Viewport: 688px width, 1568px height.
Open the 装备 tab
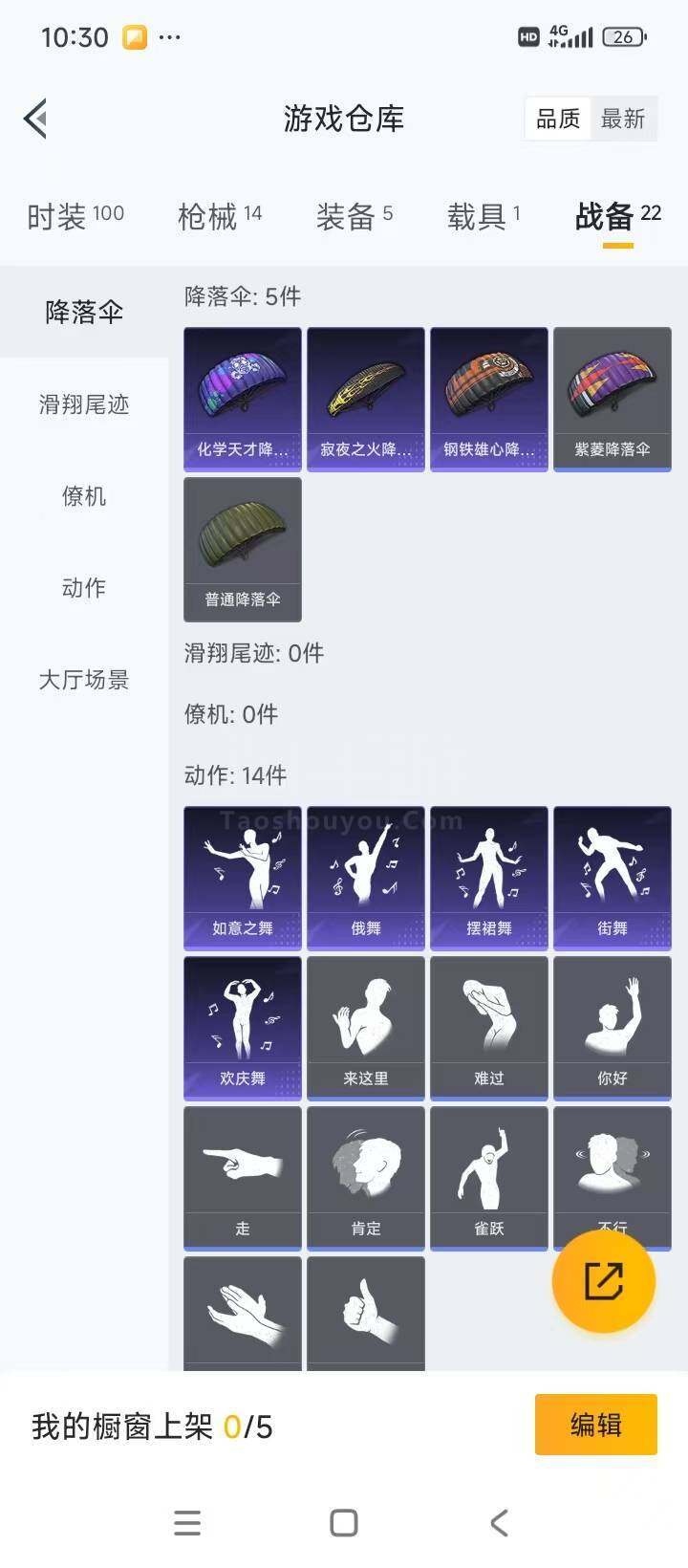pyautogui.click(x=355, y=217)
